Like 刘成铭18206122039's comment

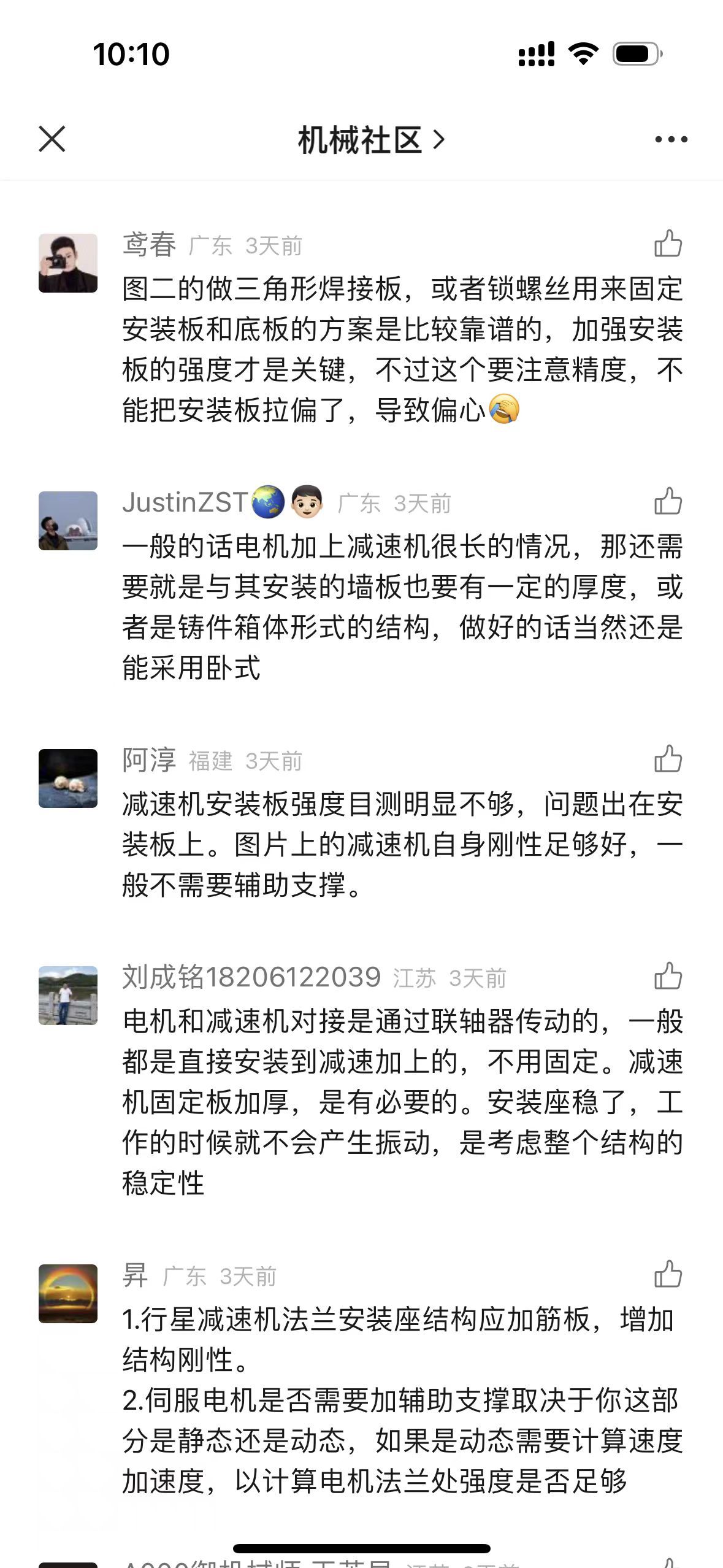click(x=668, y=976)
